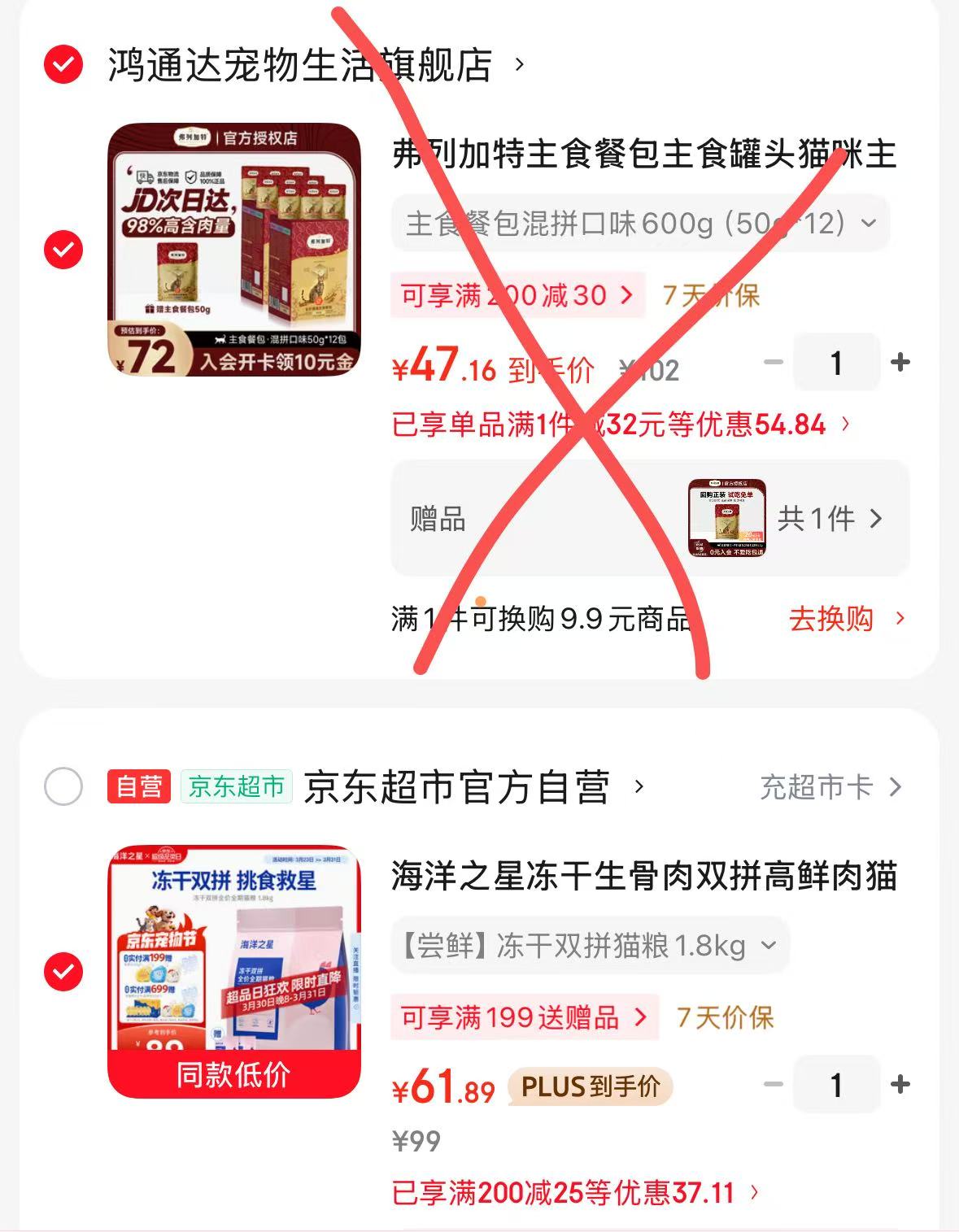959x1232 pixels.
Task: Uncheck the 鸿通达宠物生活旗舰店 store checkbox
Action: [63, 64]
